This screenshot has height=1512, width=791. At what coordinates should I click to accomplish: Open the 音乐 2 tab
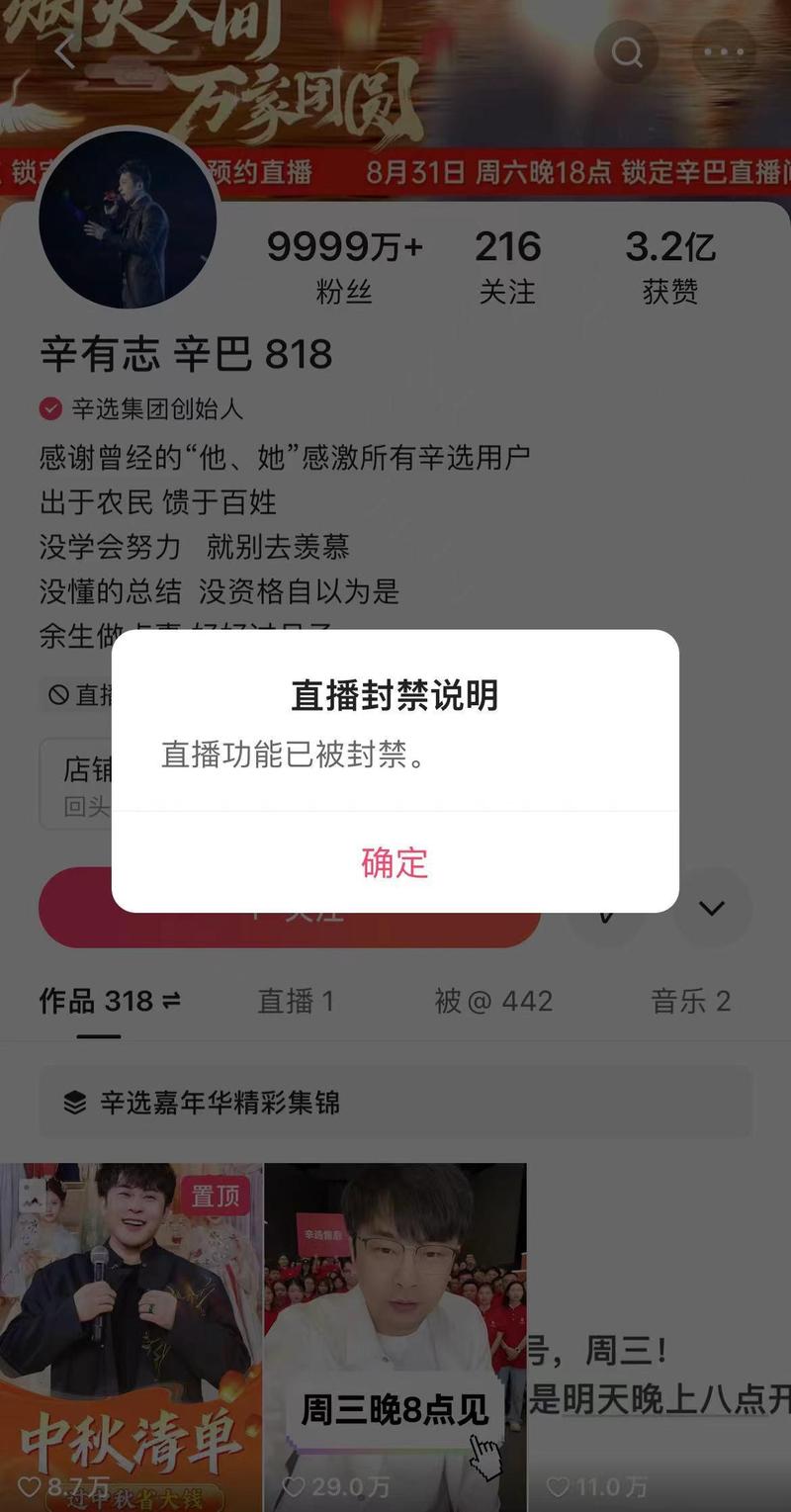689,1002
